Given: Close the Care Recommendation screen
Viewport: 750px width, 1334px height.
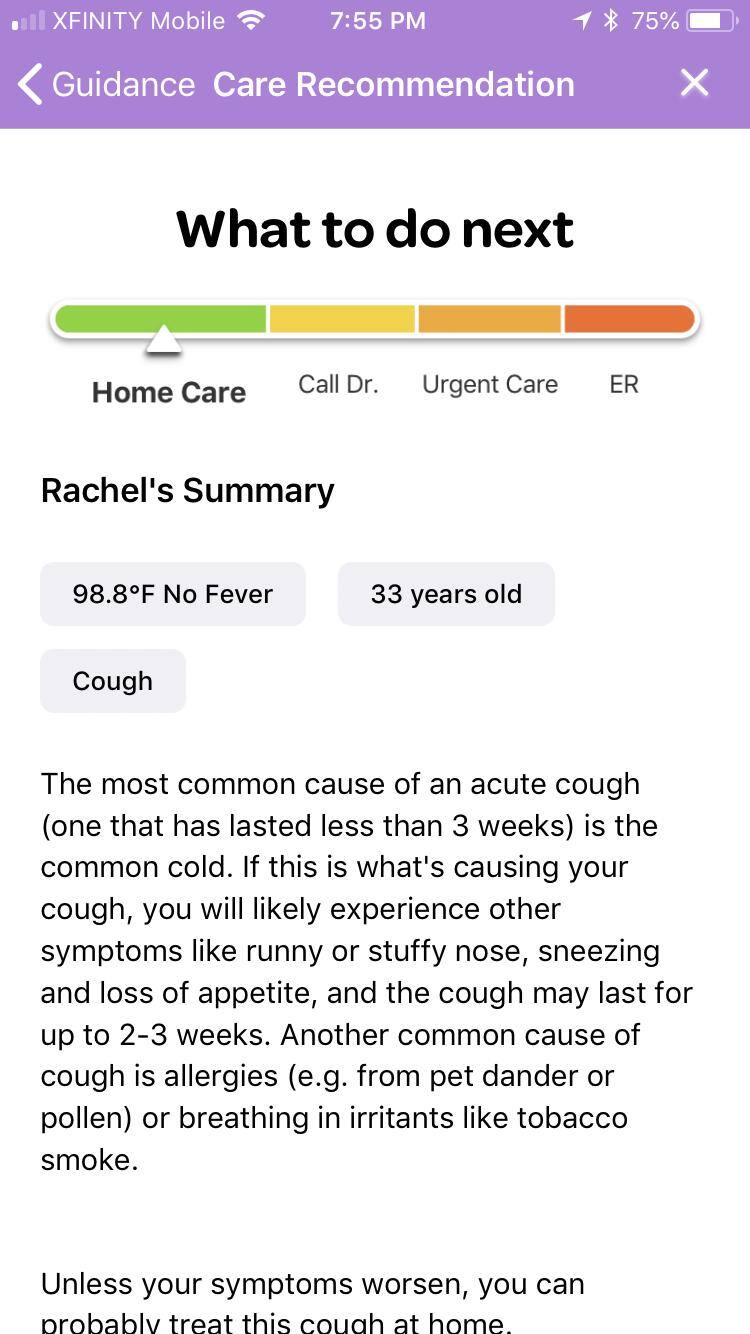Looking at the screenshot, I should point(694,83).
